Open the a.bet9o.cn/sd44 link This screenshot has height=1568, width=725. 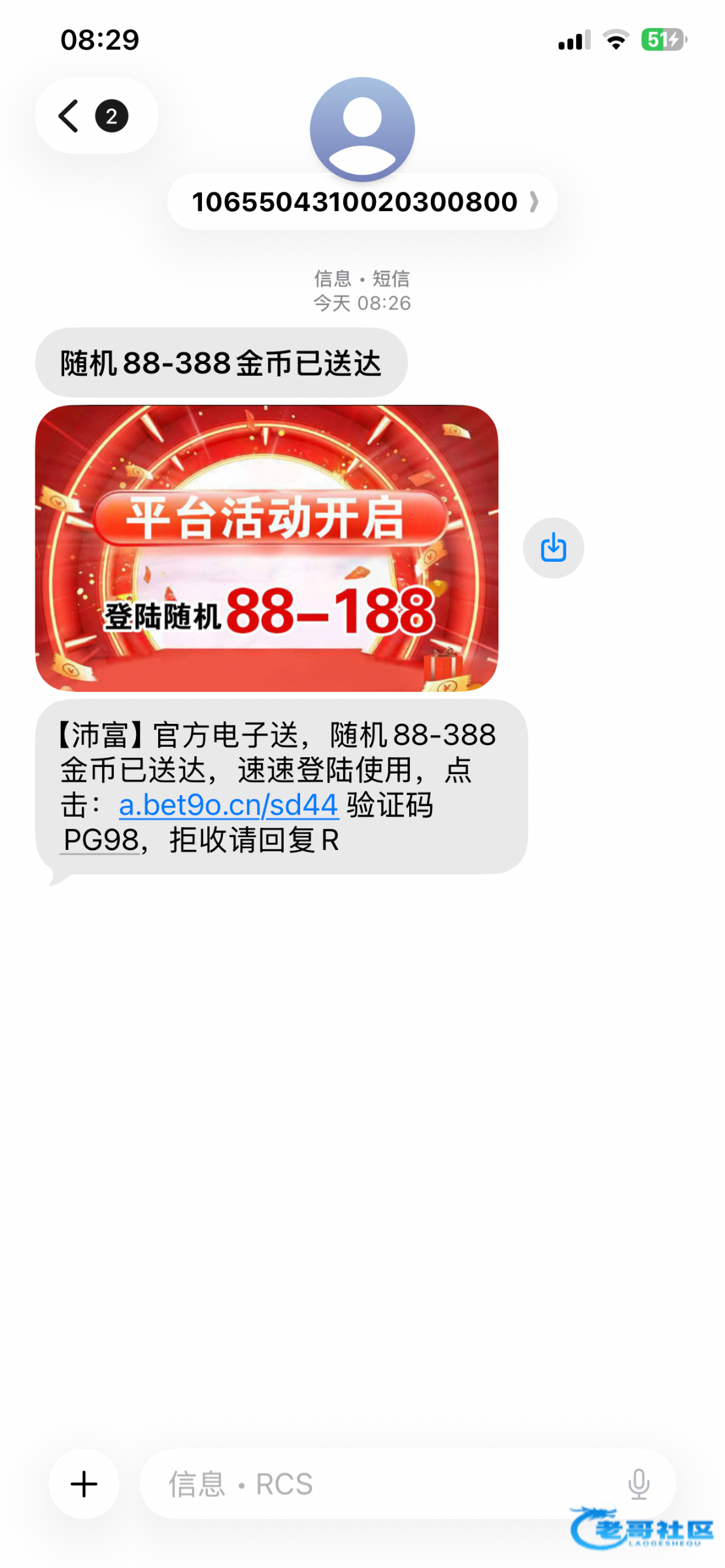[228, 805]
